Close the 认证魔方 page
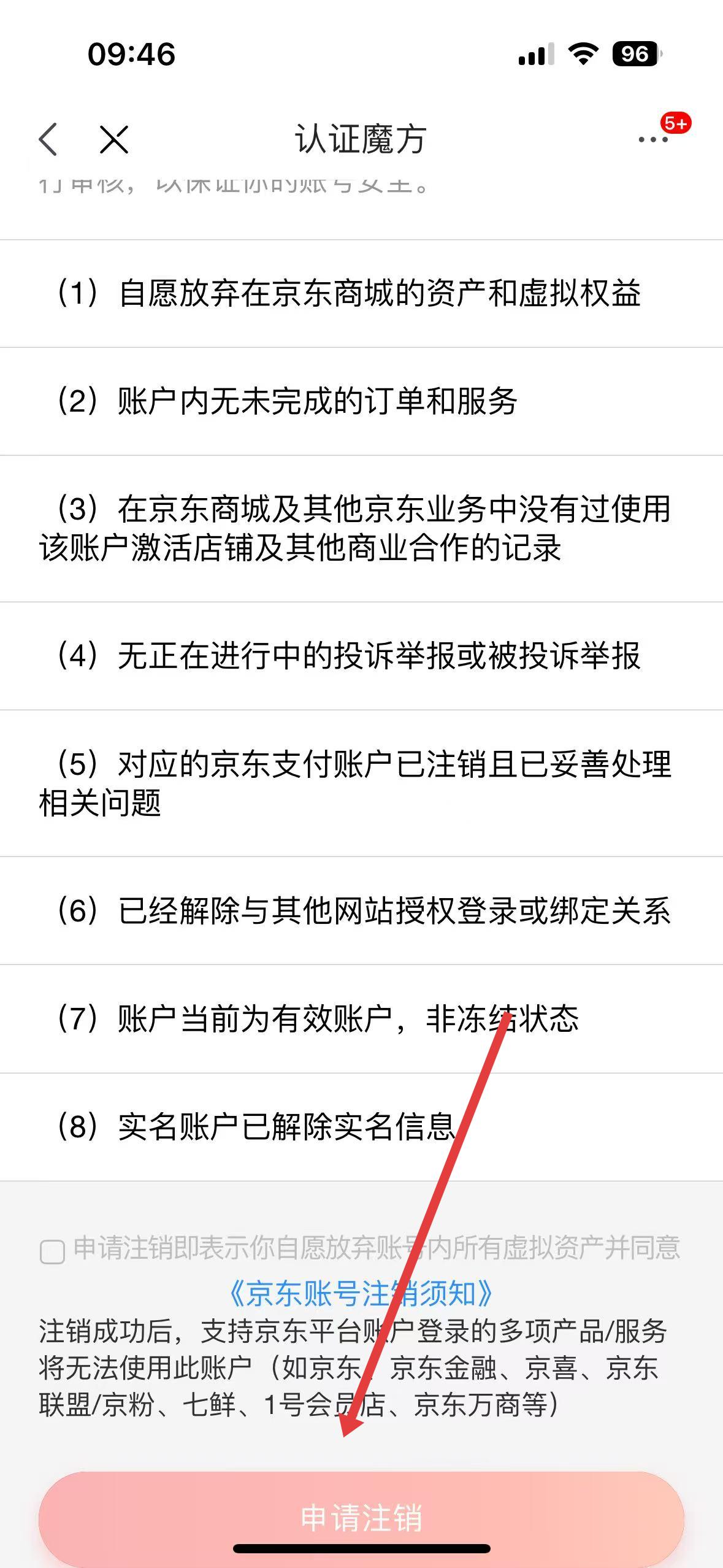The height and width of the screenshot is (1568, 723). click(114, 139)
